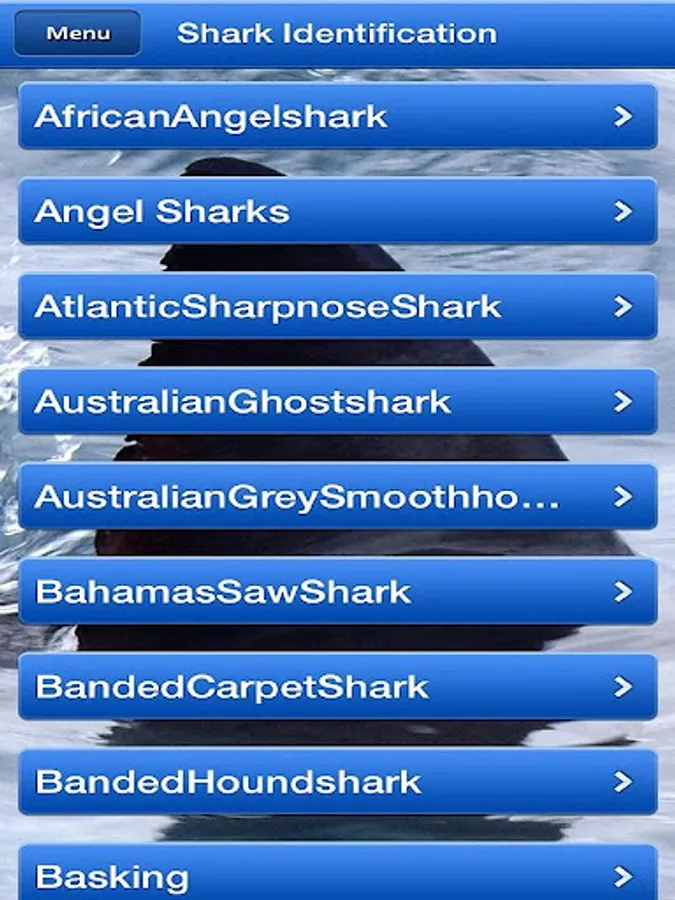View AtlanticSharpnoseShark details
The width and height of the screenshot is (675, 900).
coord(338,306)
